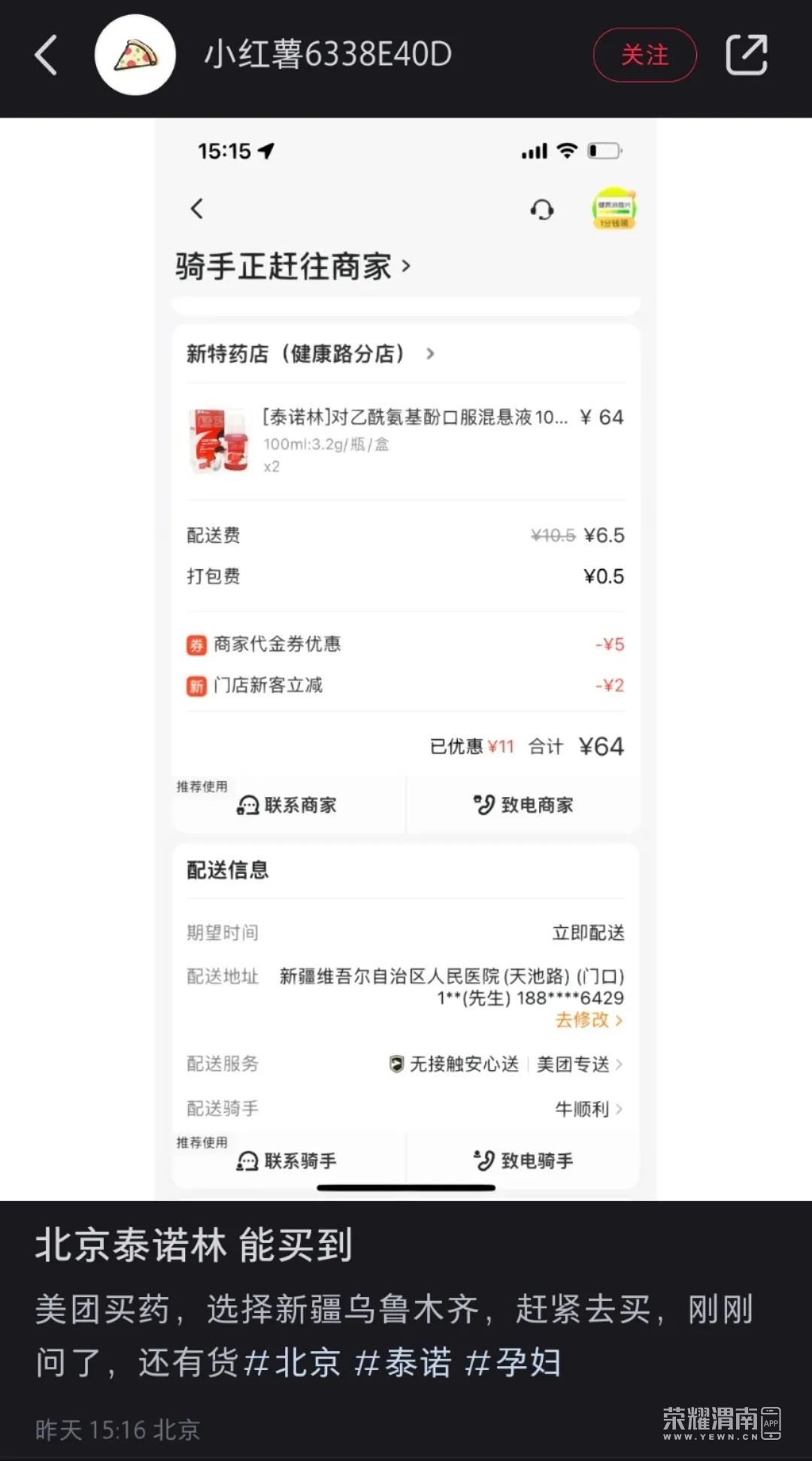Open the #孕妇 hashtag

pos(514,1362)
